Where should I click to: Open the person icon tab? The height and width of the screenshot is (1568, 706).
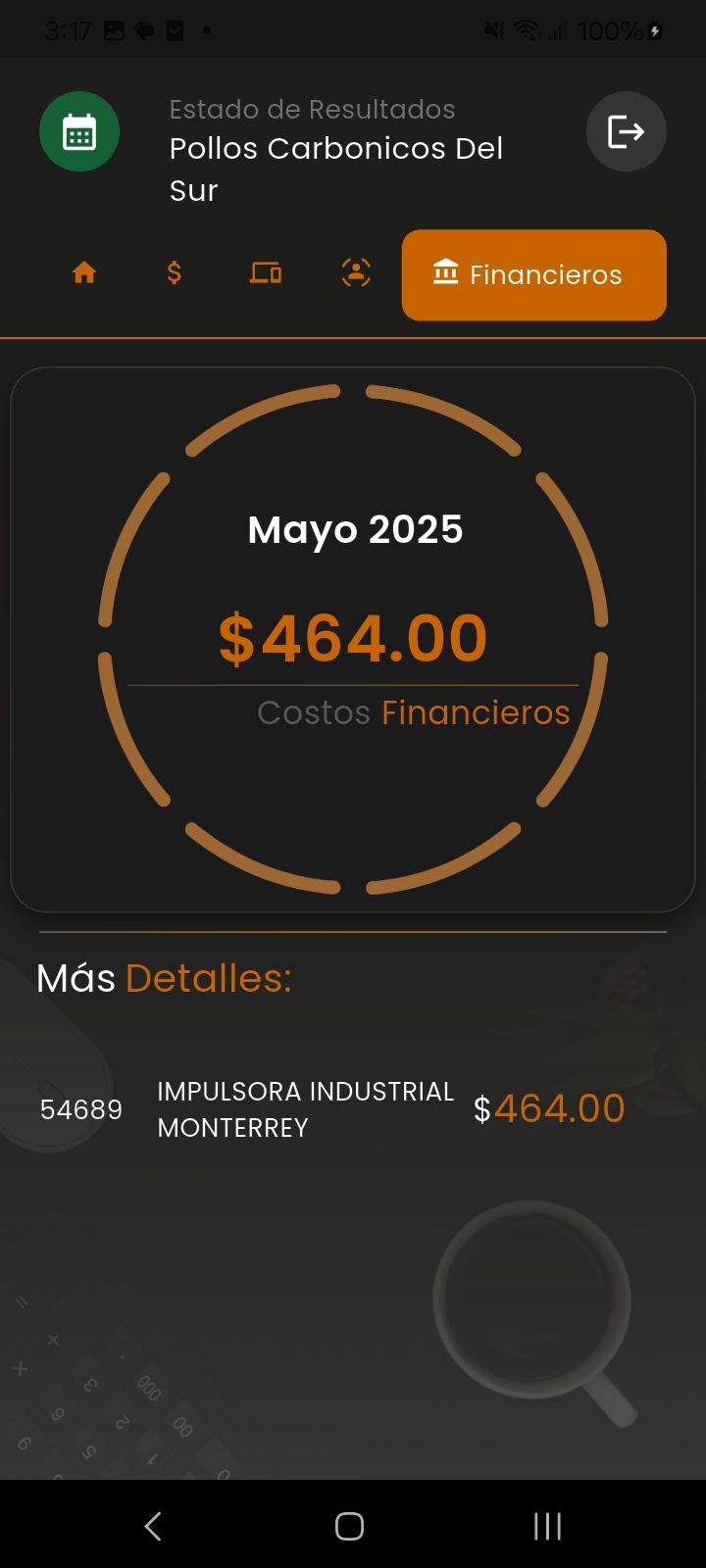coord(356,273)
